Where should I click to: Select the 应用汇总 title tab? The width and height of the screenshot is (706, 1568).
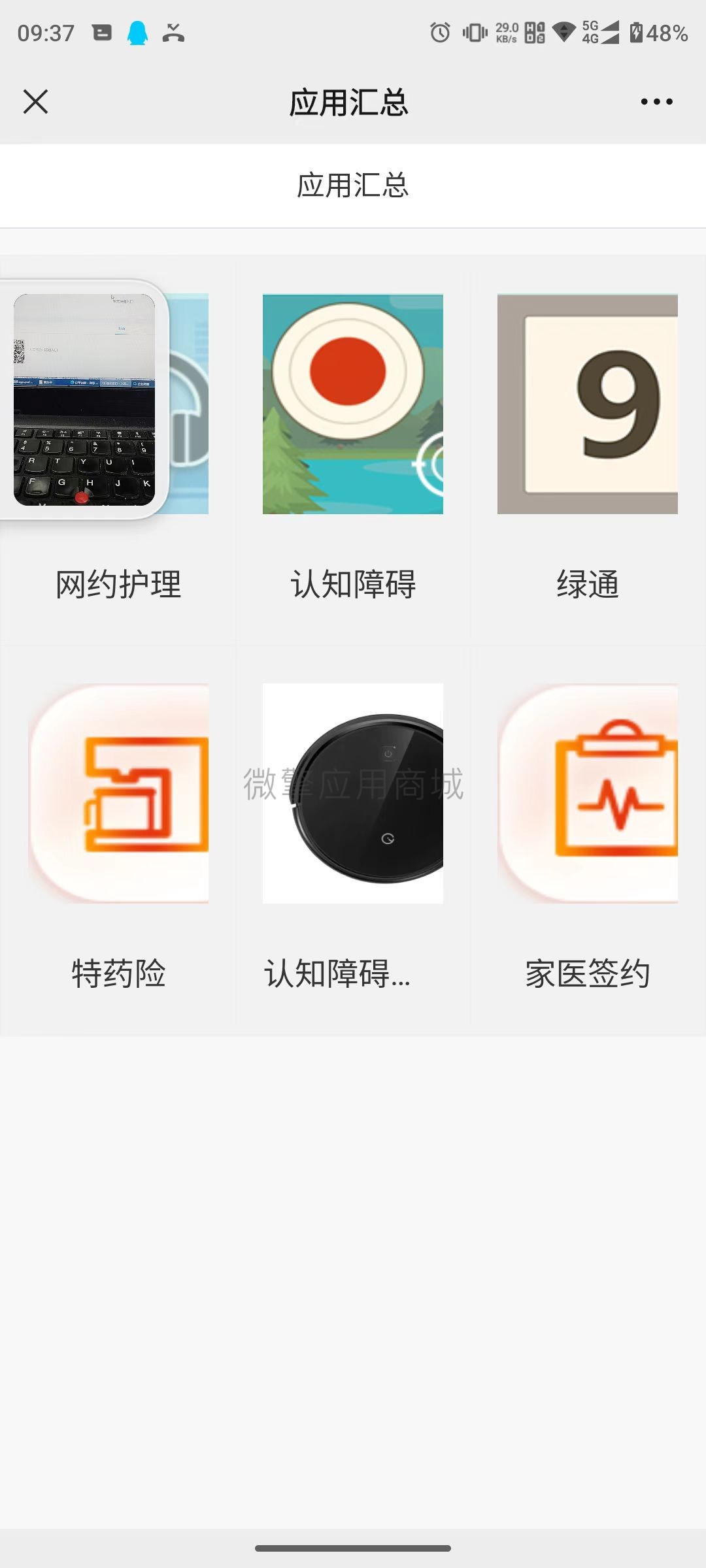click(x=353, y=185)
